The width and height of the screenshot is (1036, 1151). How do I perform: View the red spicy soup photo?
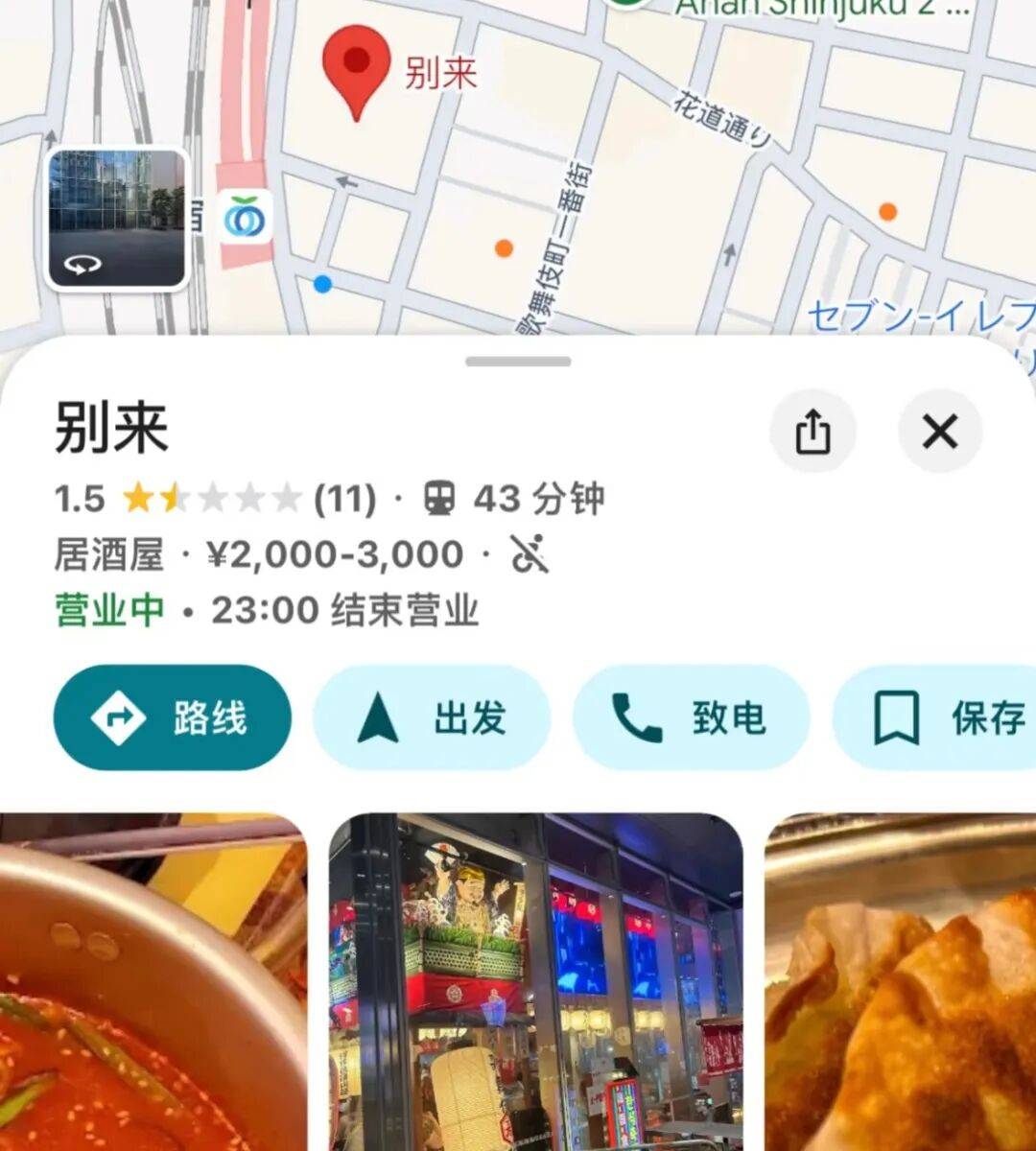(x=153, y=983)
